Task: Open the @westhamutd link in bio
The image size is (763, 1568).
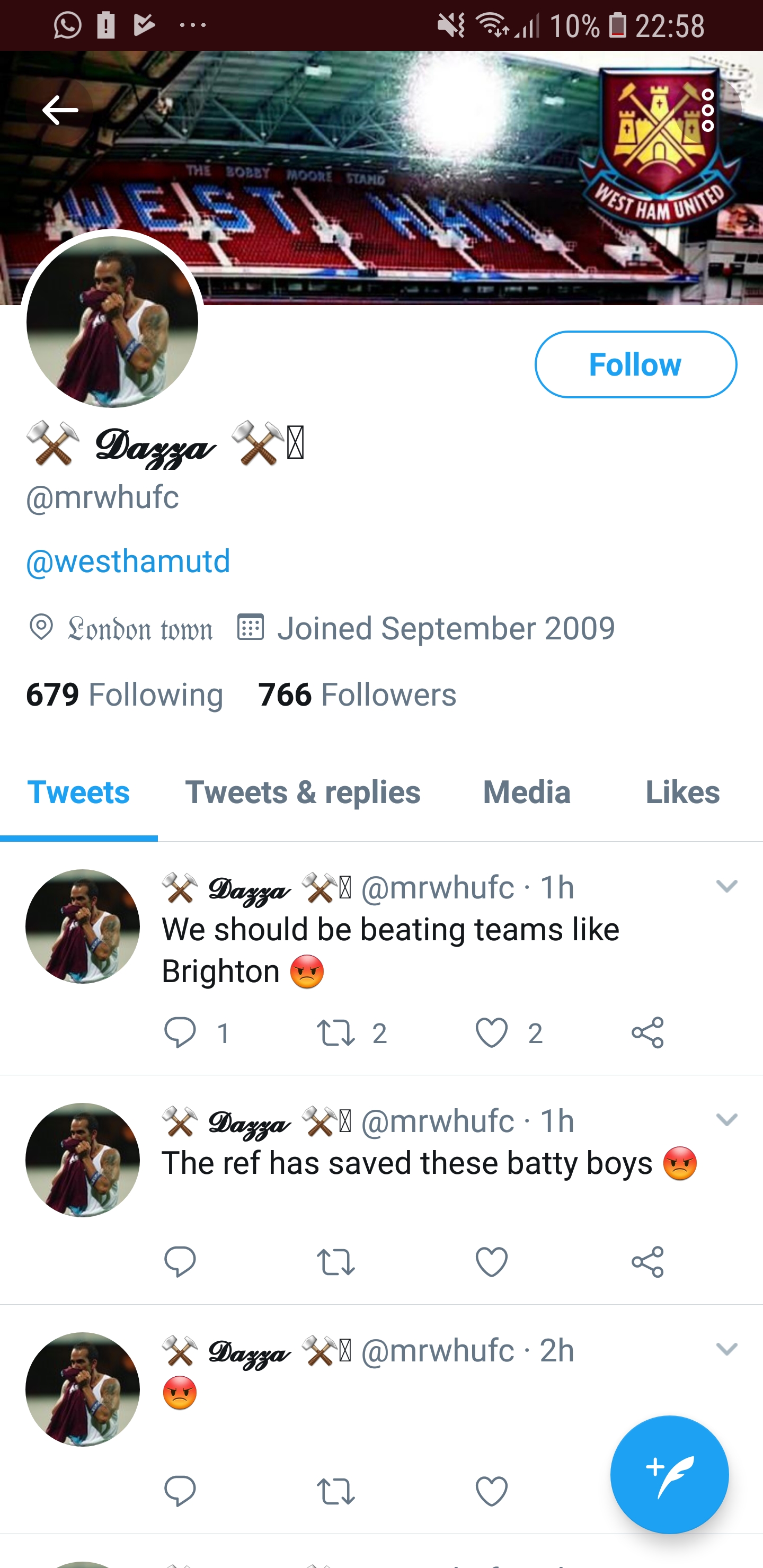Action: (x=128, y=560)
